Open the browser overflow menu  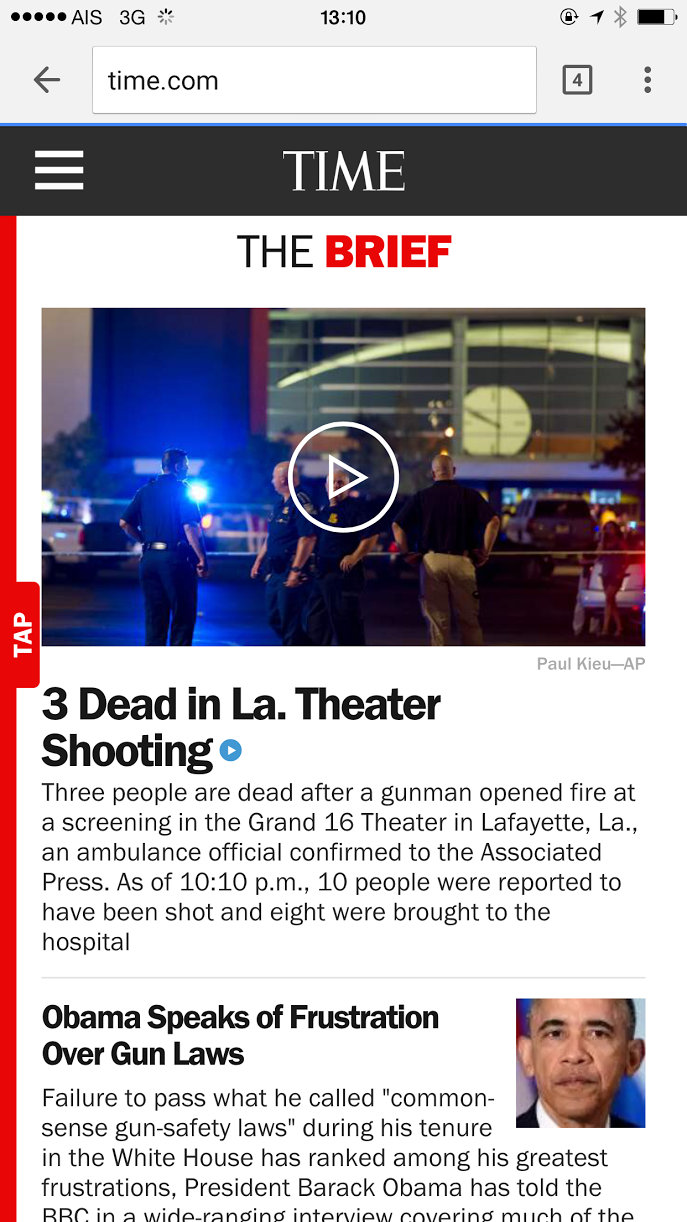(x=648, y=80)
